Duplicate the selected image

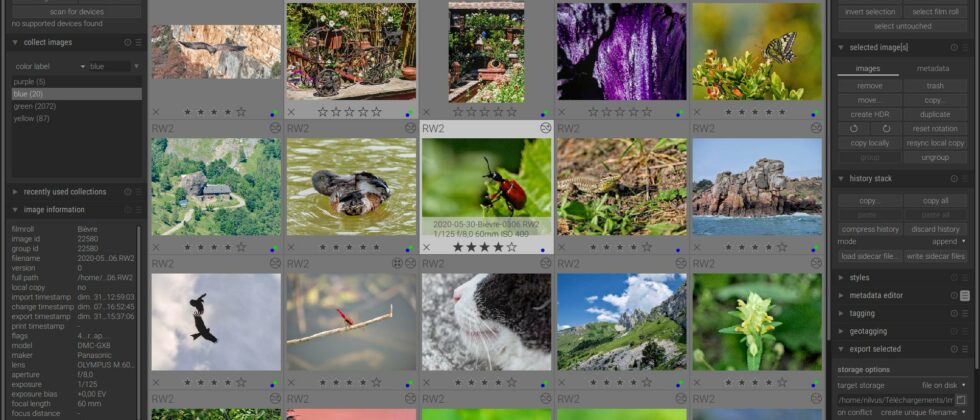(936, 114)
